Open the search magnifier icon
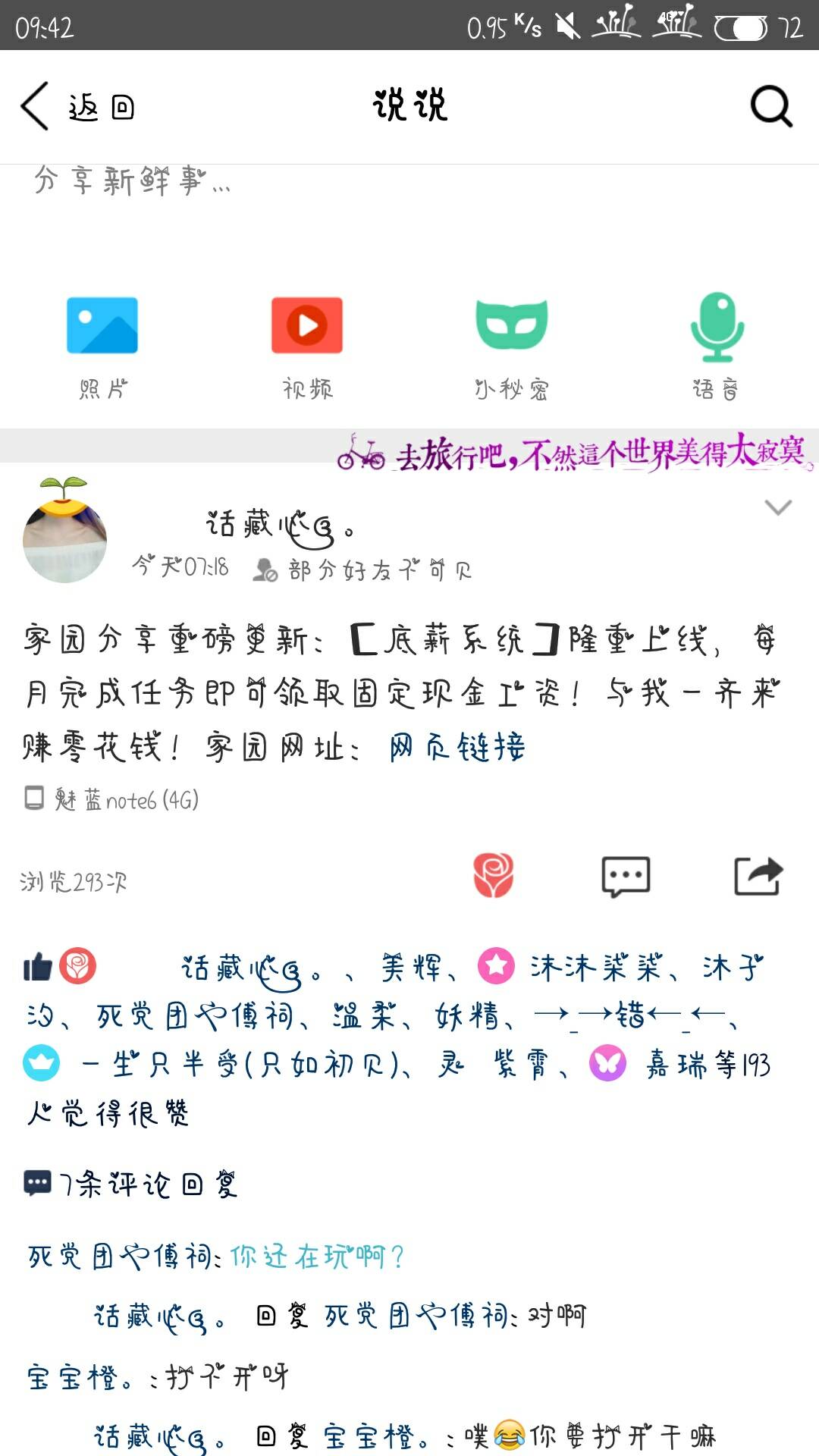This screenshot has width=819, height=1456. (770, 106)
